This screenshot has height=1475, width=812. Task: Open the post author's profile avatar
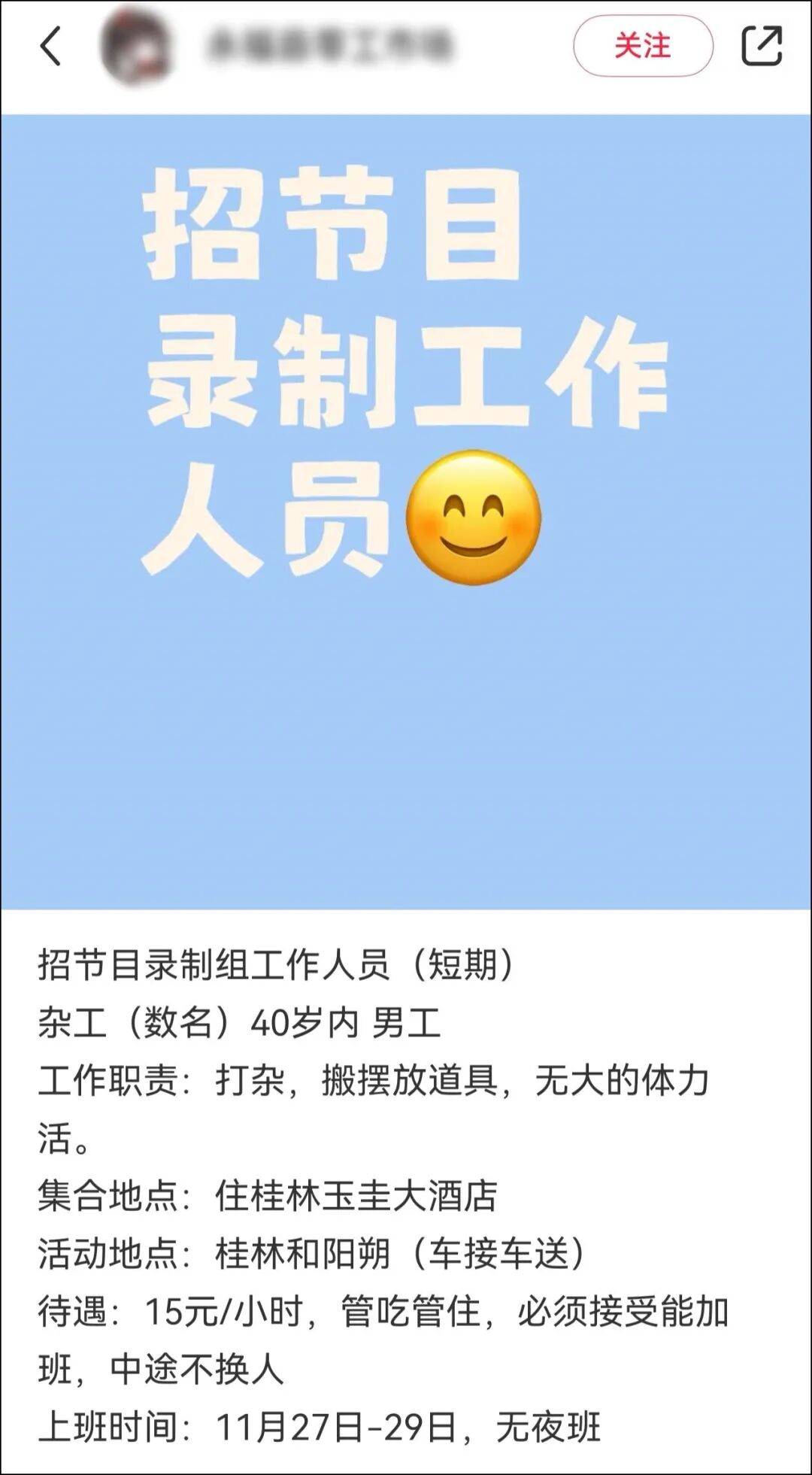pos(136,47)
